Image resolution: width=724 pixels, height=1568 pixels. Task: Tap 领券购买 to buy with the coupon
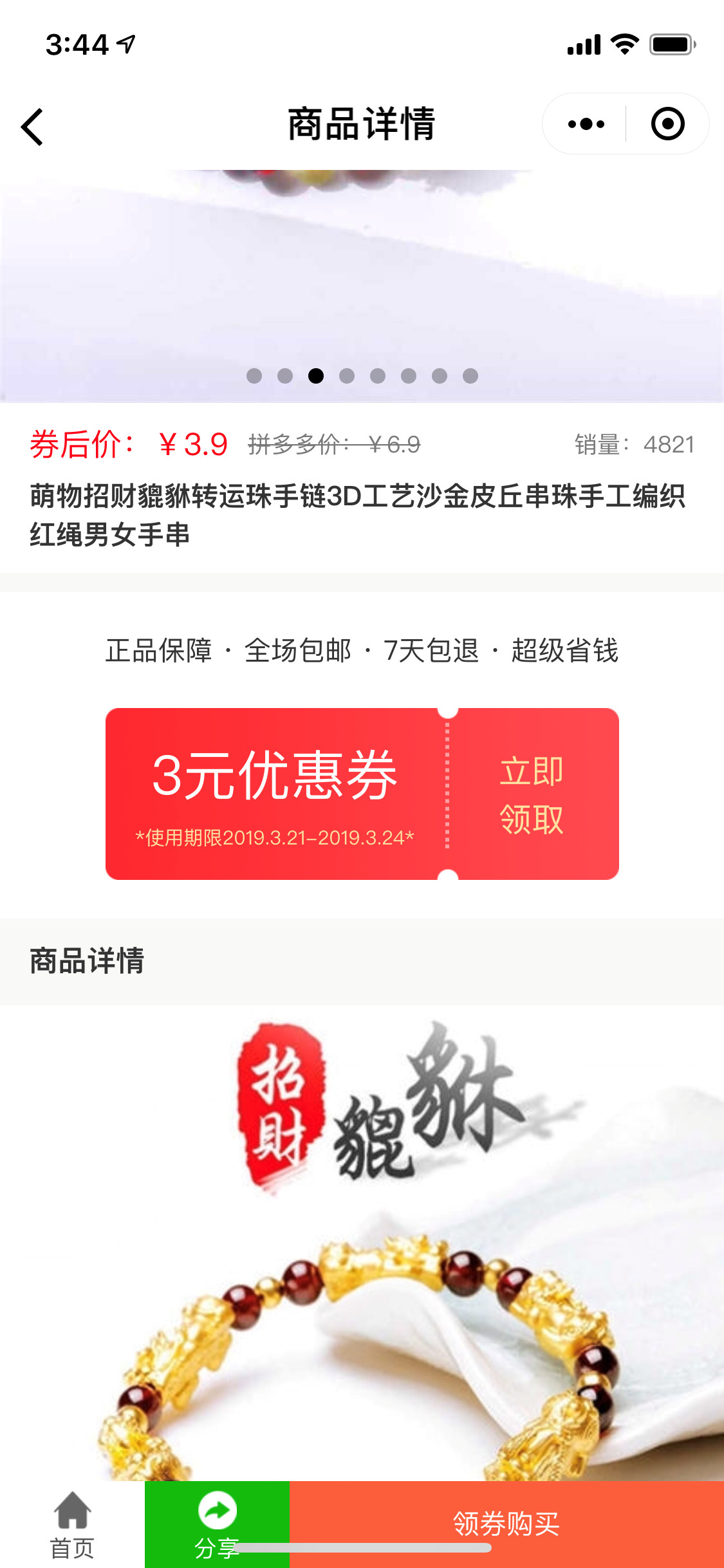click(506, 1523)
